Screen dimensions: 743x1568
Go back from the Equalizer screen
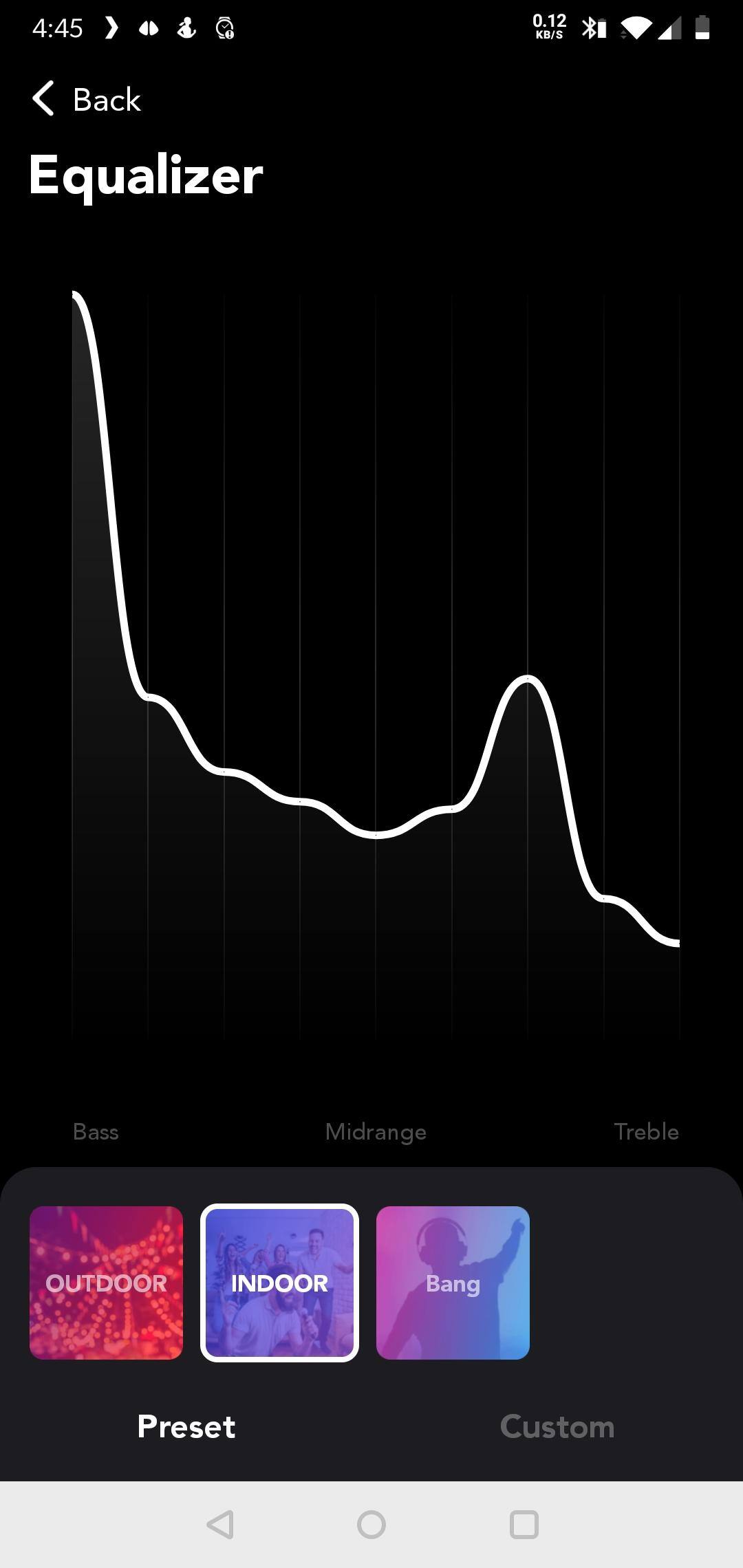pos(87,100)
